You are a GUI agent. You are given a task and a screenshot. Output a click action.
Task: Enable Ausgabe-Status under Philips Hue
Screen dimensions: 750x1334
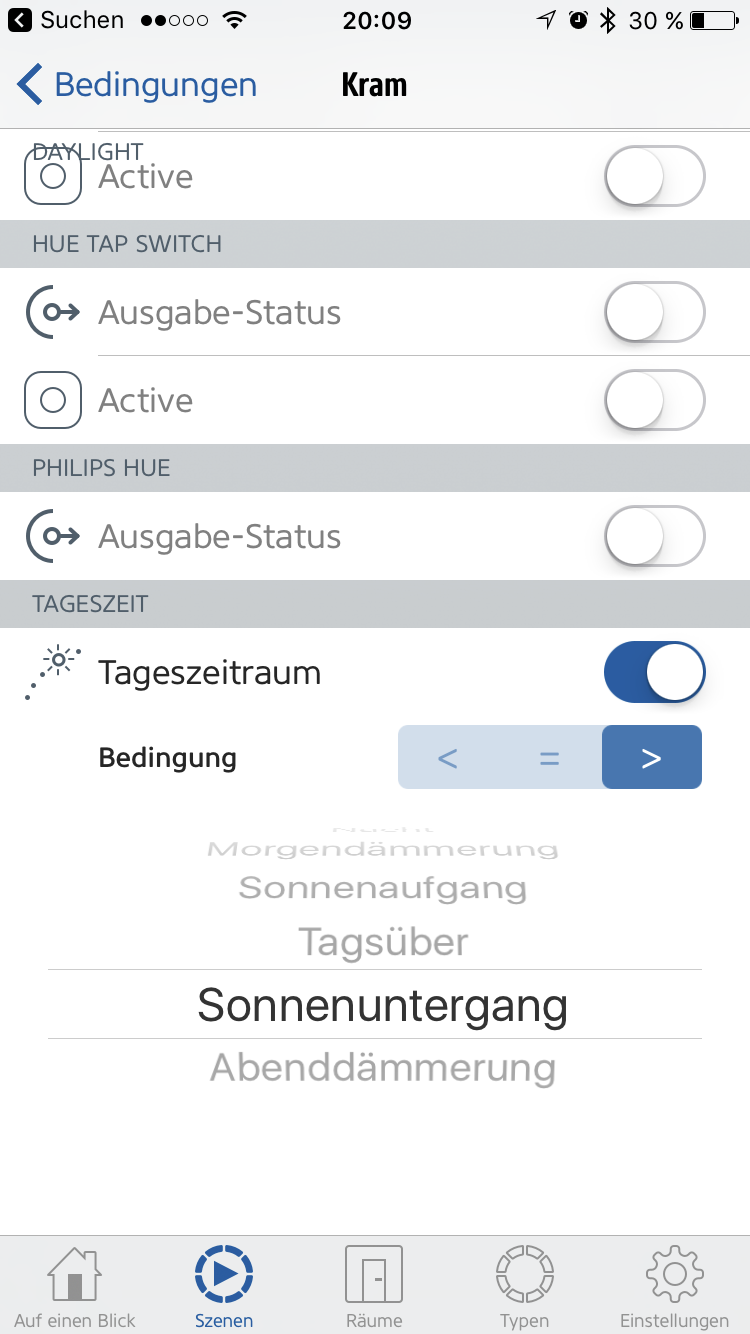click(x=655, y=537)
